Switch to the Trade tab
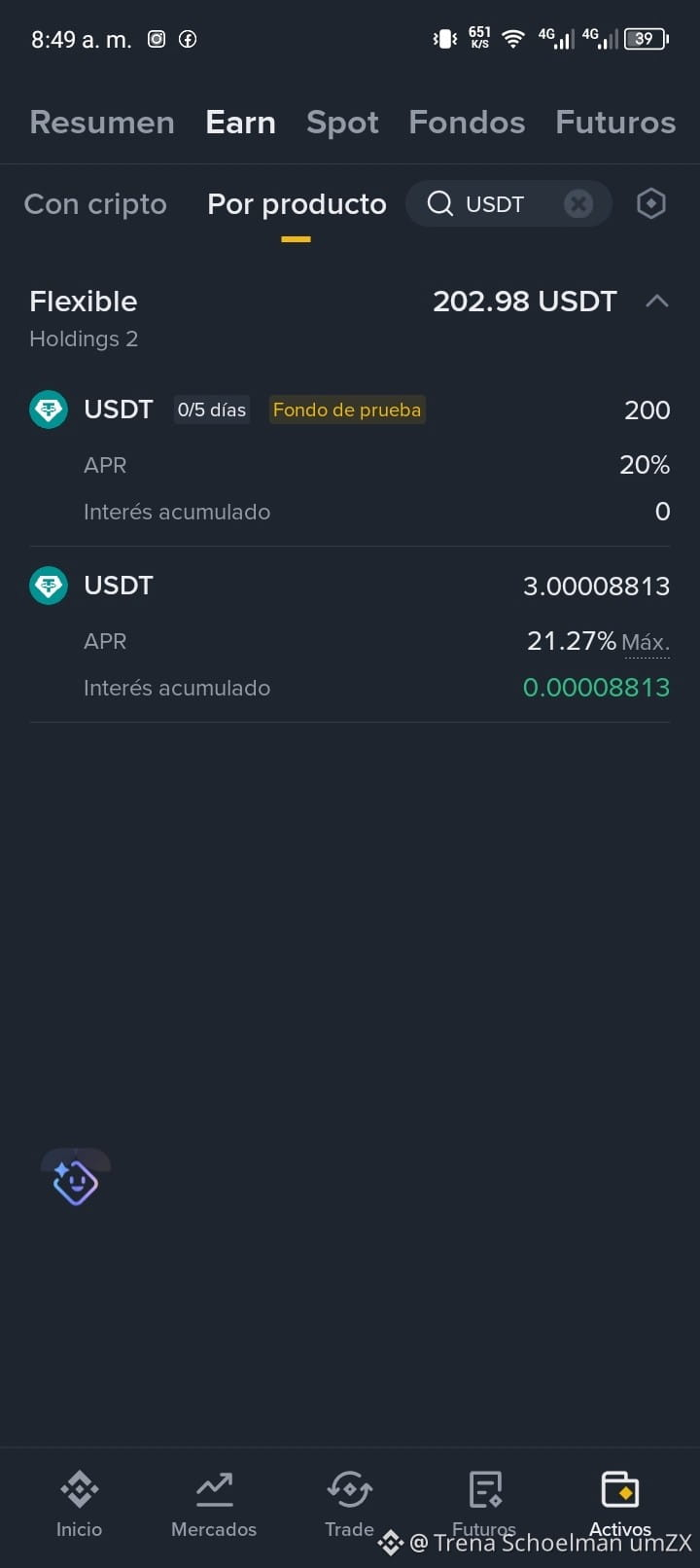This screenshot has width=700, height=1568. point(349,1505)
